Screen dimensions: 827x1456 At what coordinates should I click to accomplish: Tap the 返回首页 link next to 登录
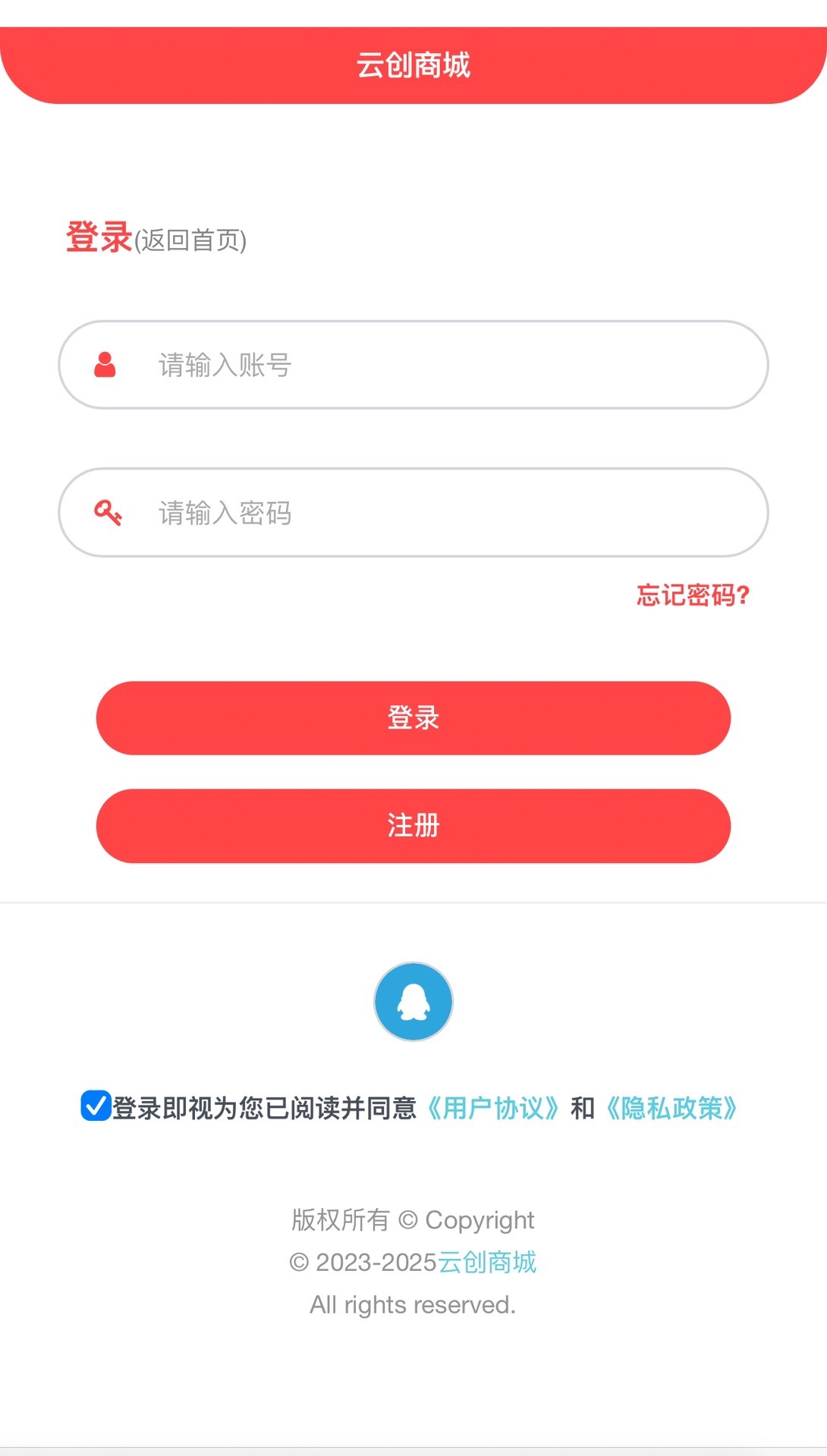[x=190, y=240]
